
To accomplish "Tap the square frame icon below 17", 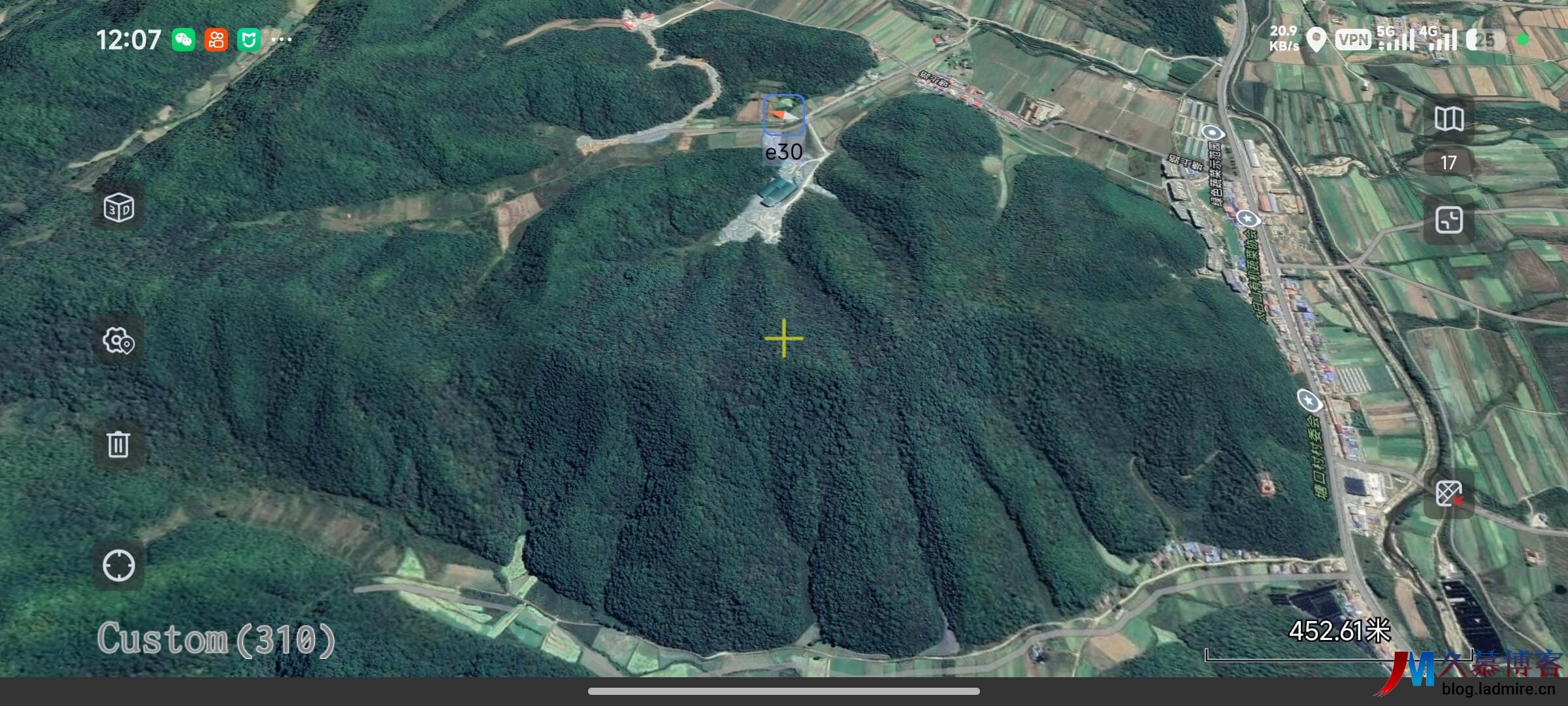I will 1448,220.
